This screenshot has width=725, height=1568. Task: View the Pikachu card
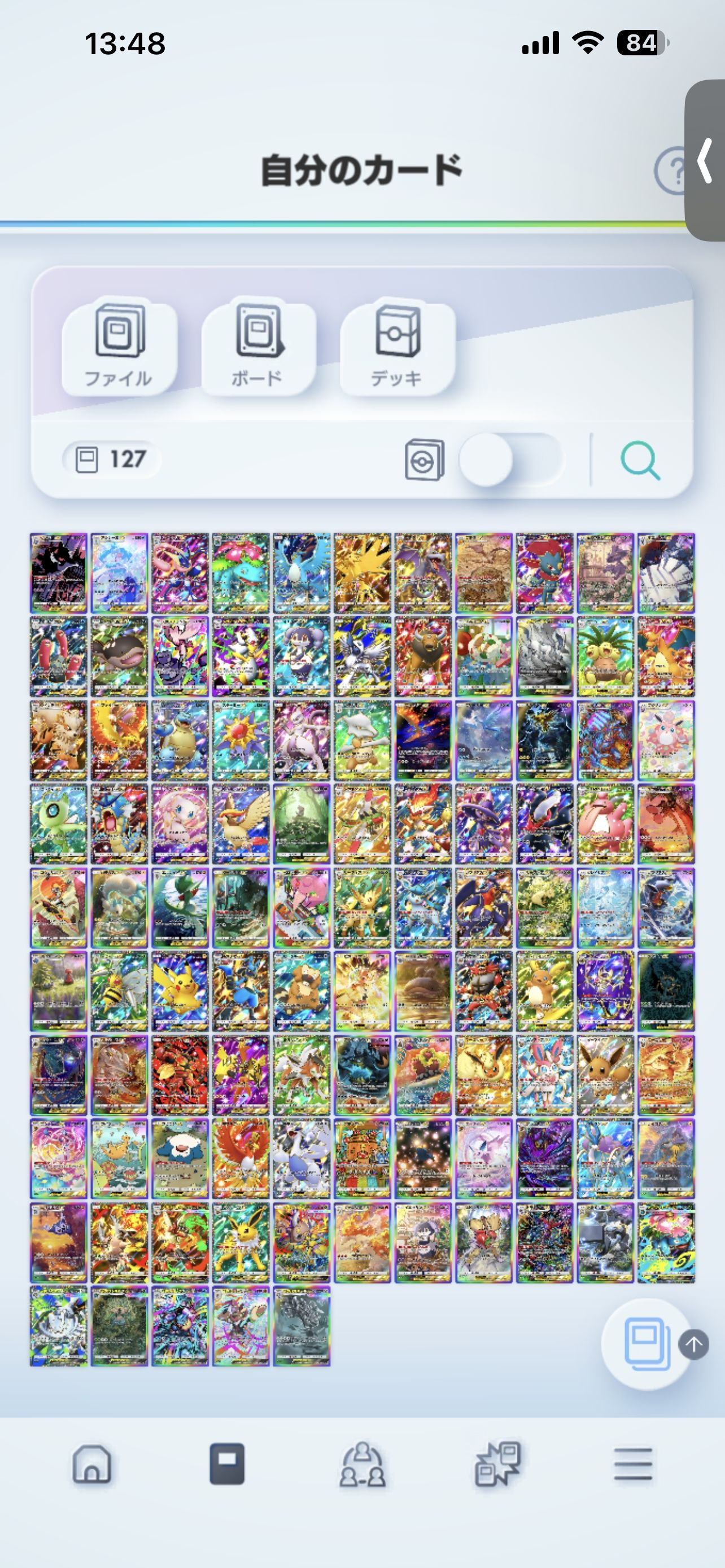(180, 991)
